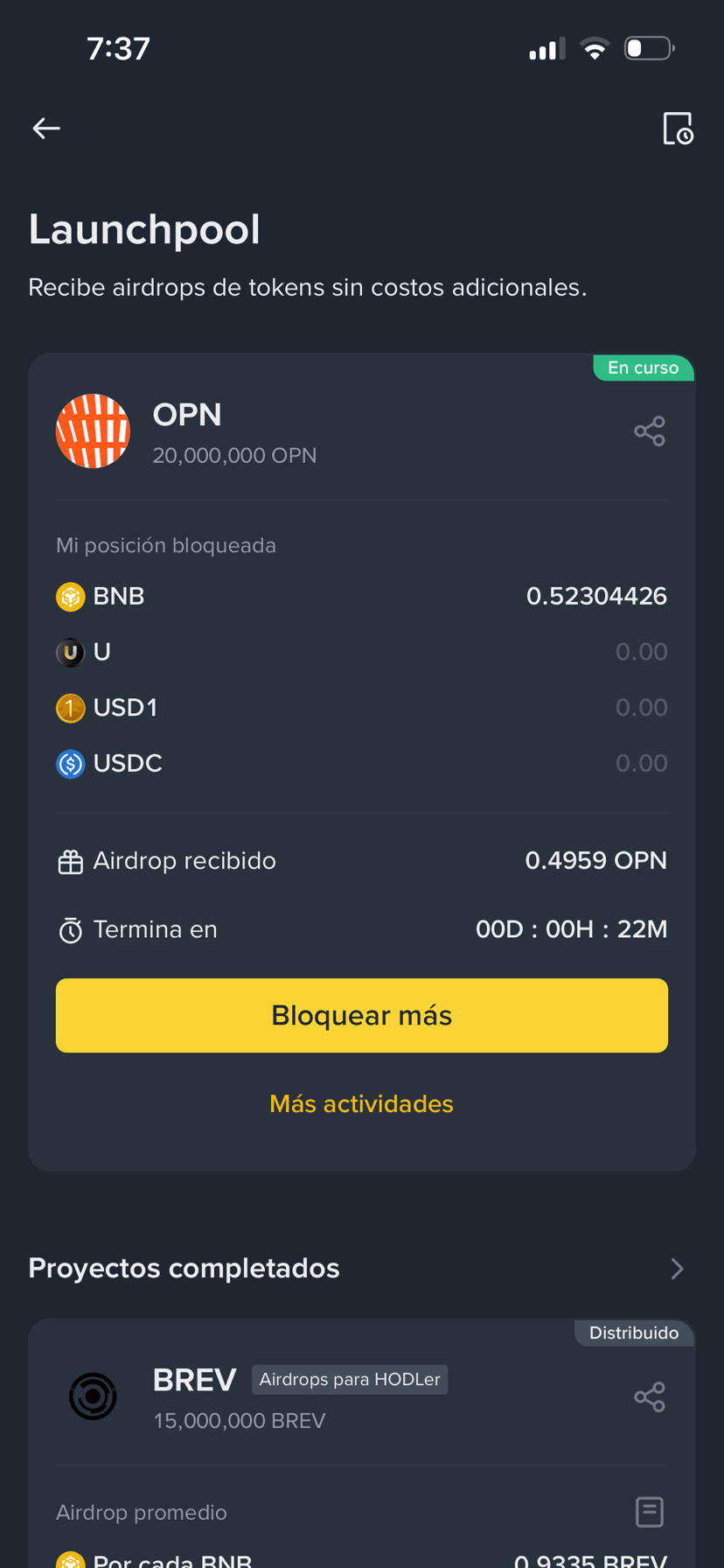Open the BREV completed project card
This screenshot has height=1568, width=724.
[x=194, y=1396]
